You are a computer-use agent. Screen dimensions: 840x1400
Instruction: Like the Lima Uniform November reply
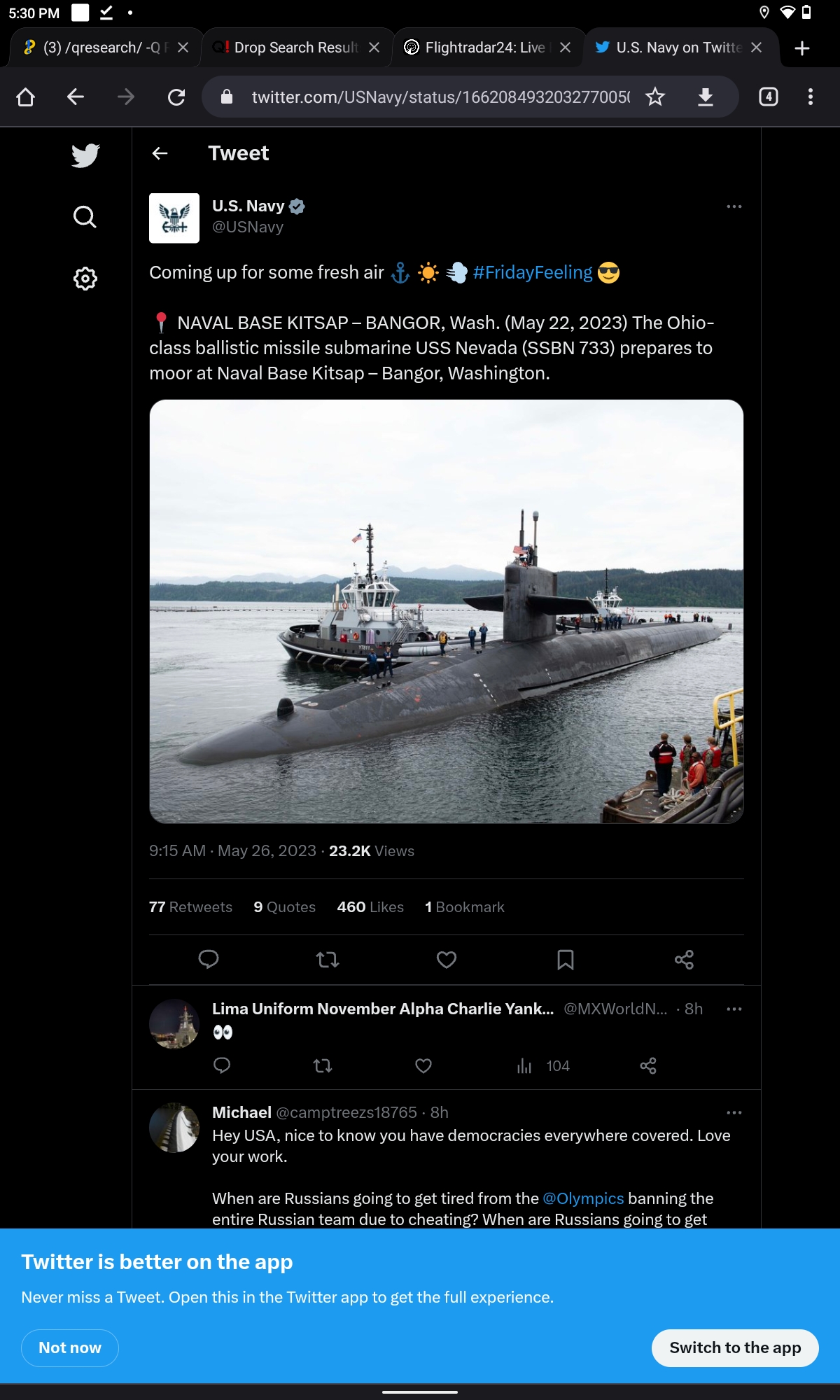click(423, 1065)
